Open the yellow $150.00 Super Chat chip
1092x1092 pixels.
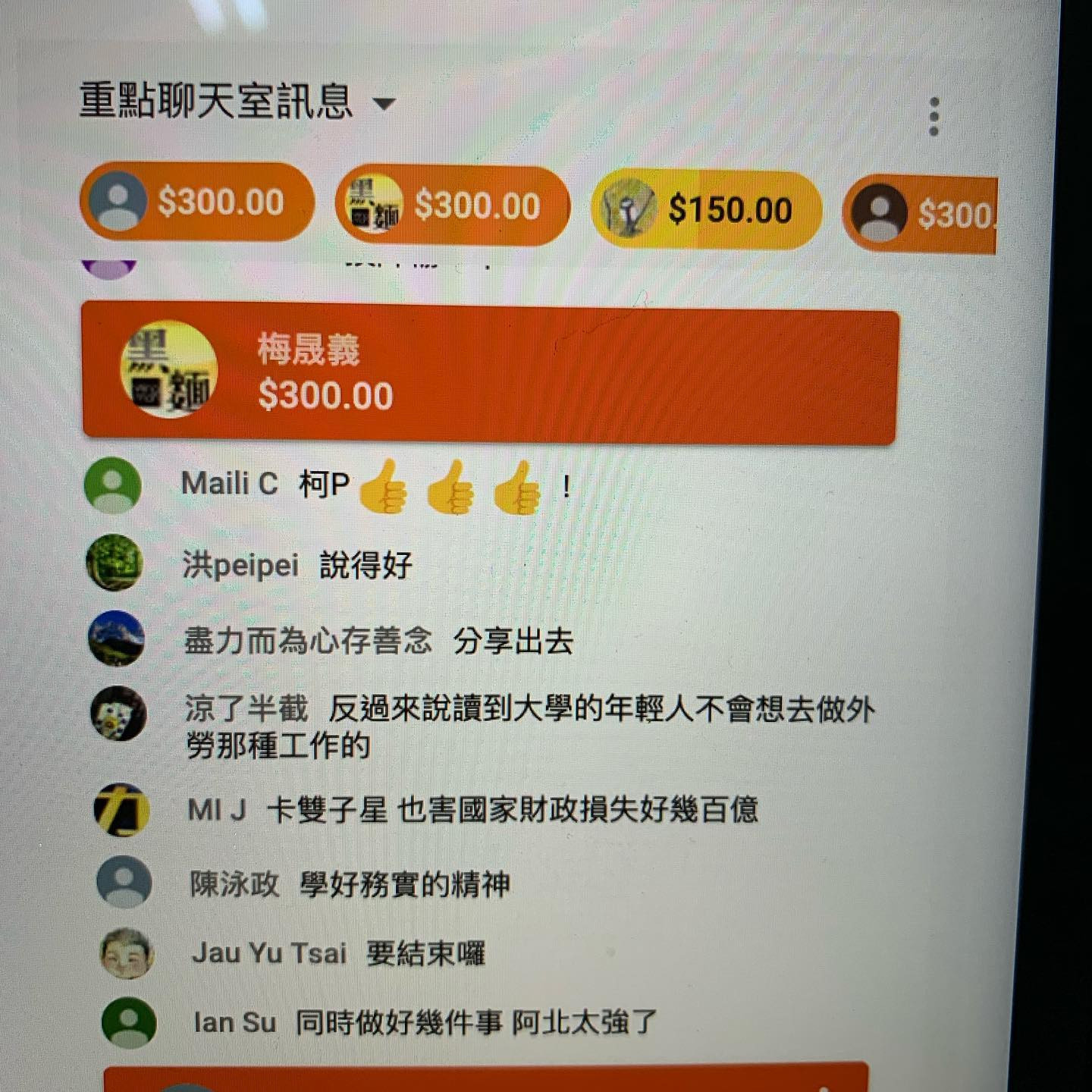point(706,210)
